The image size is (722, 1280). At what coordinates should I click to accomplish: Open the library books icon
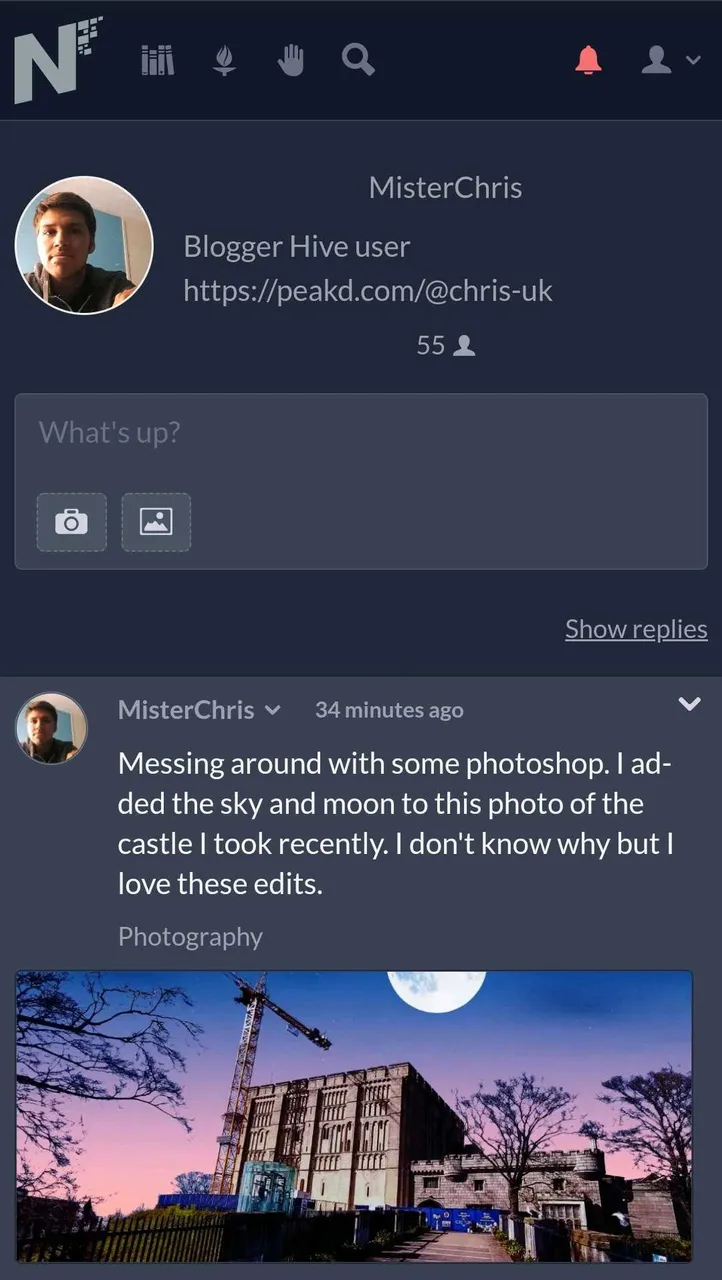click(158, 61)
